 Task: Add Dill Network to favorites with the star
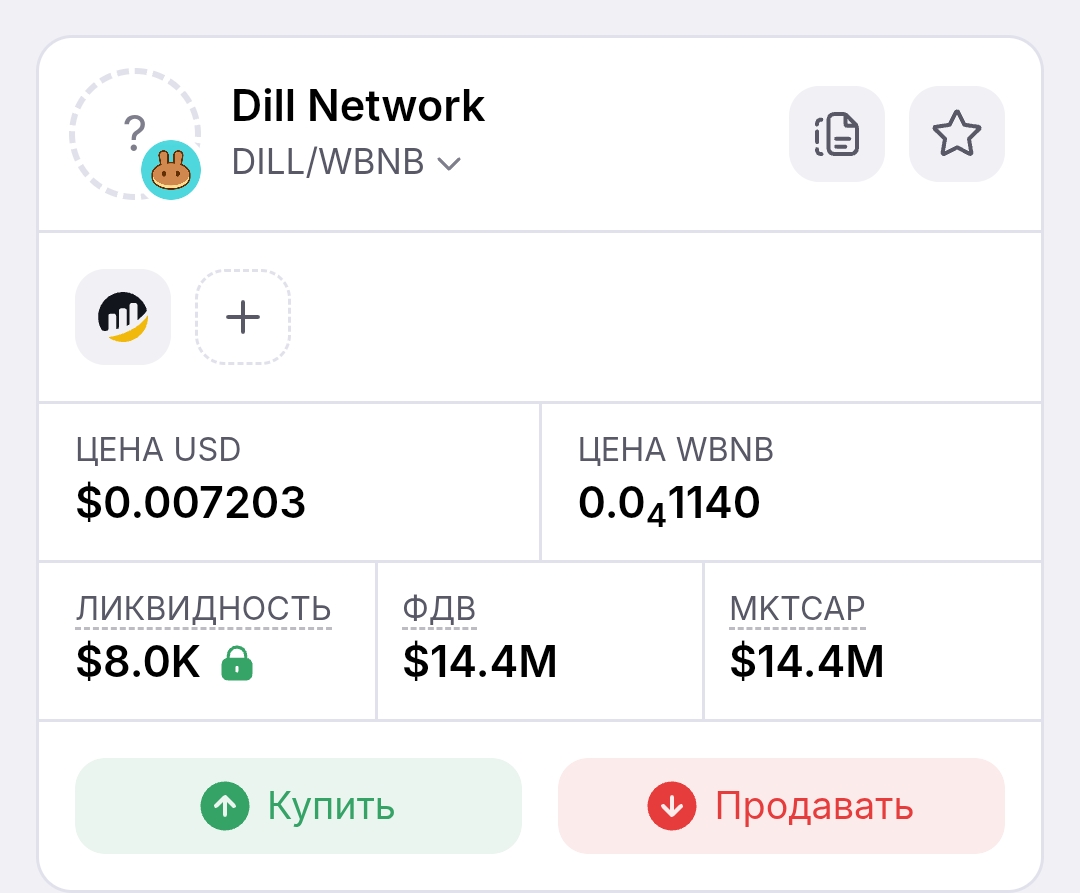pos(956,134)
